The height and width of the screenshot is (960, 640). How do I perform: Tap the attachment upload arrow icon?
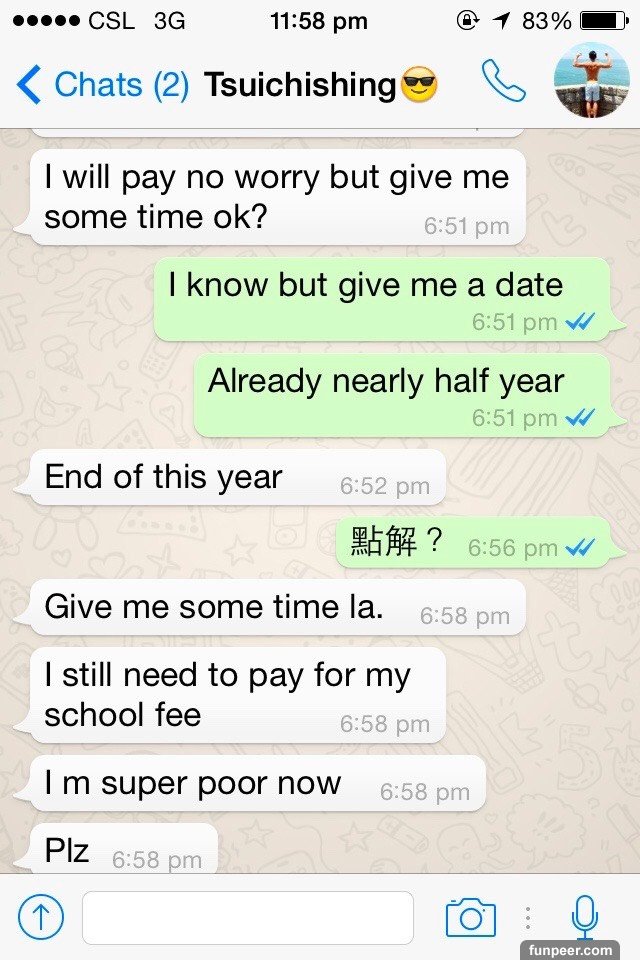(41, 917)
